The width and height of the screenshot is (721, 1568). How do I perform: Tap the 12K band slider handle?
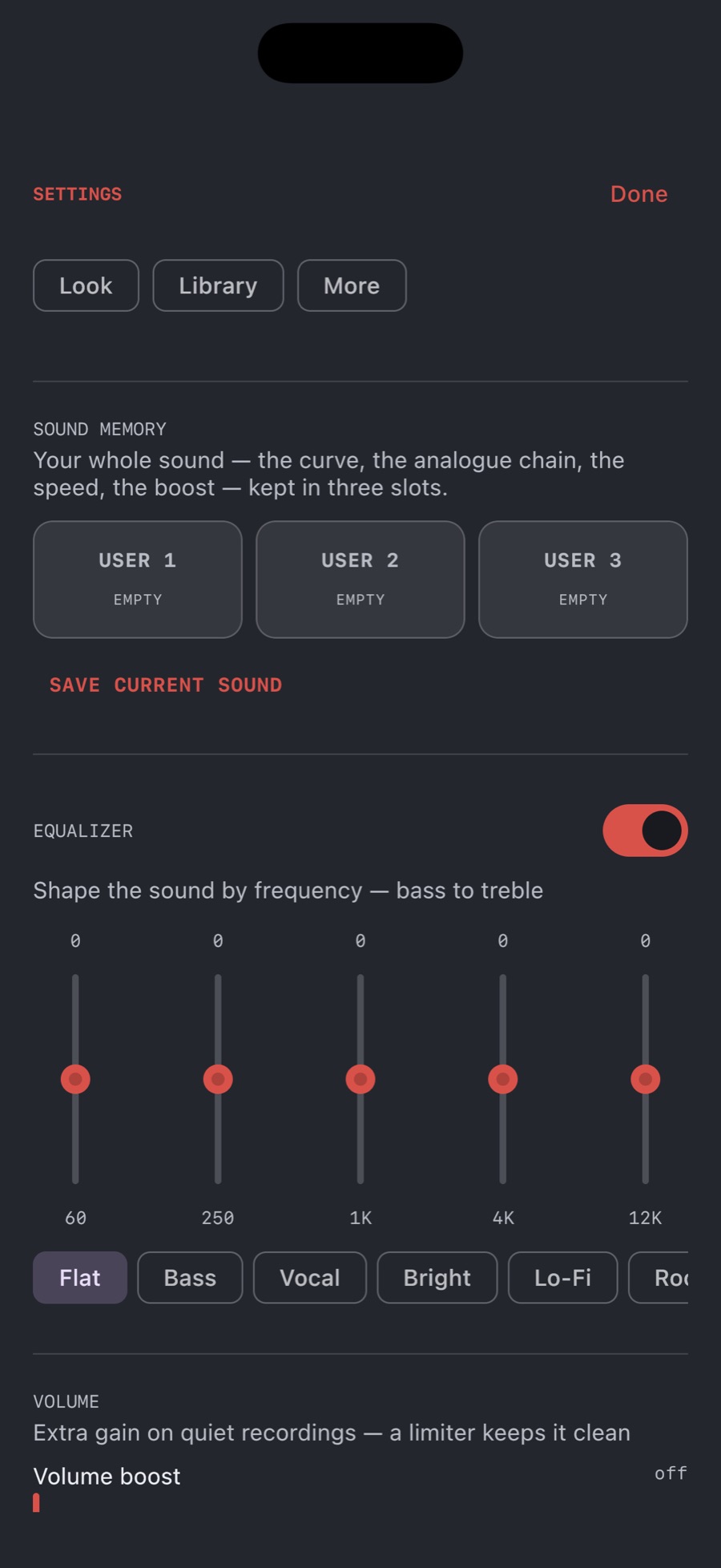pos(646,1079)
